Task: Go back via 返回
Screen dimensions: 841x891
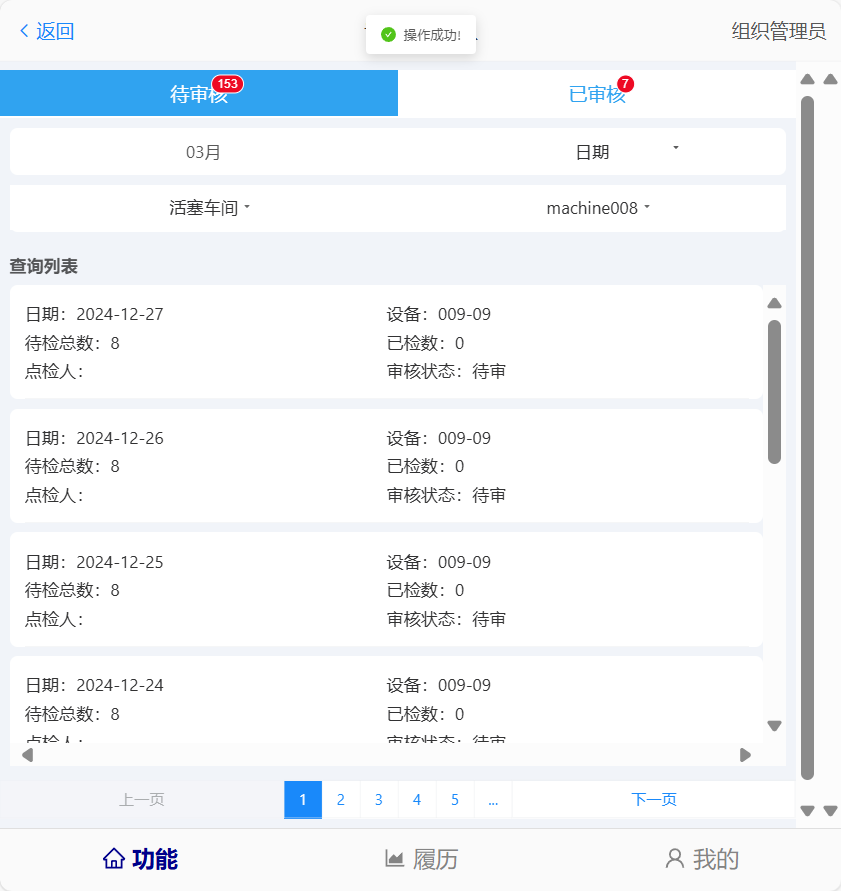Action: pos(47,31)
